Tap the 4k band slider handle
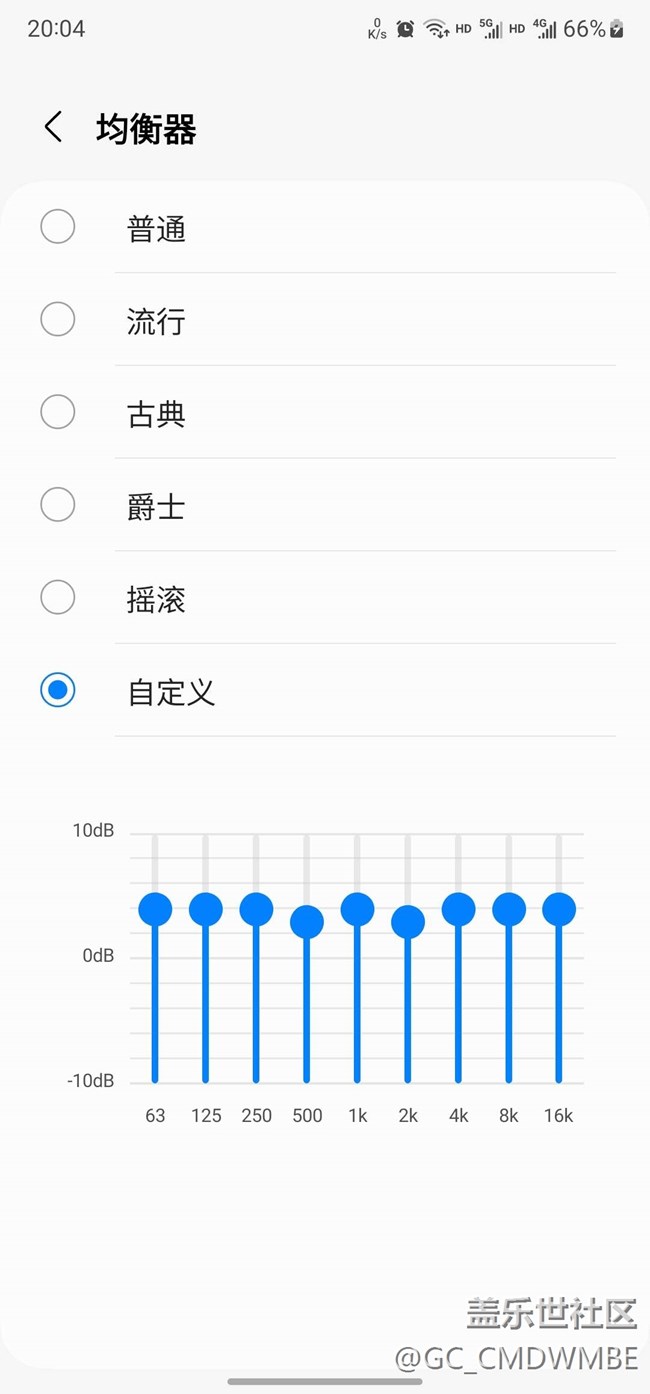The image size is (650, 1394). click(458, 909)
